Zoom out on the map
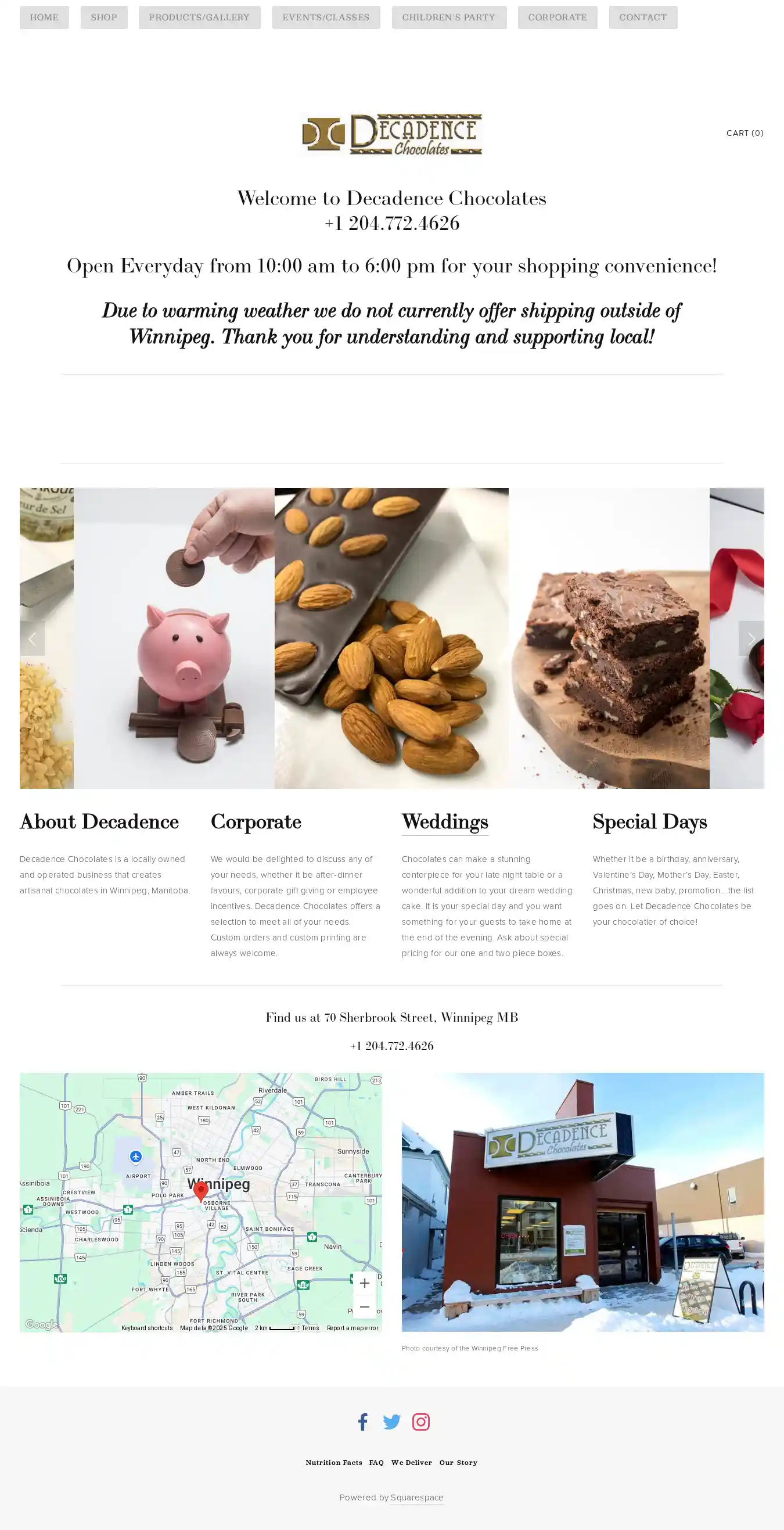 (364, 1307)
